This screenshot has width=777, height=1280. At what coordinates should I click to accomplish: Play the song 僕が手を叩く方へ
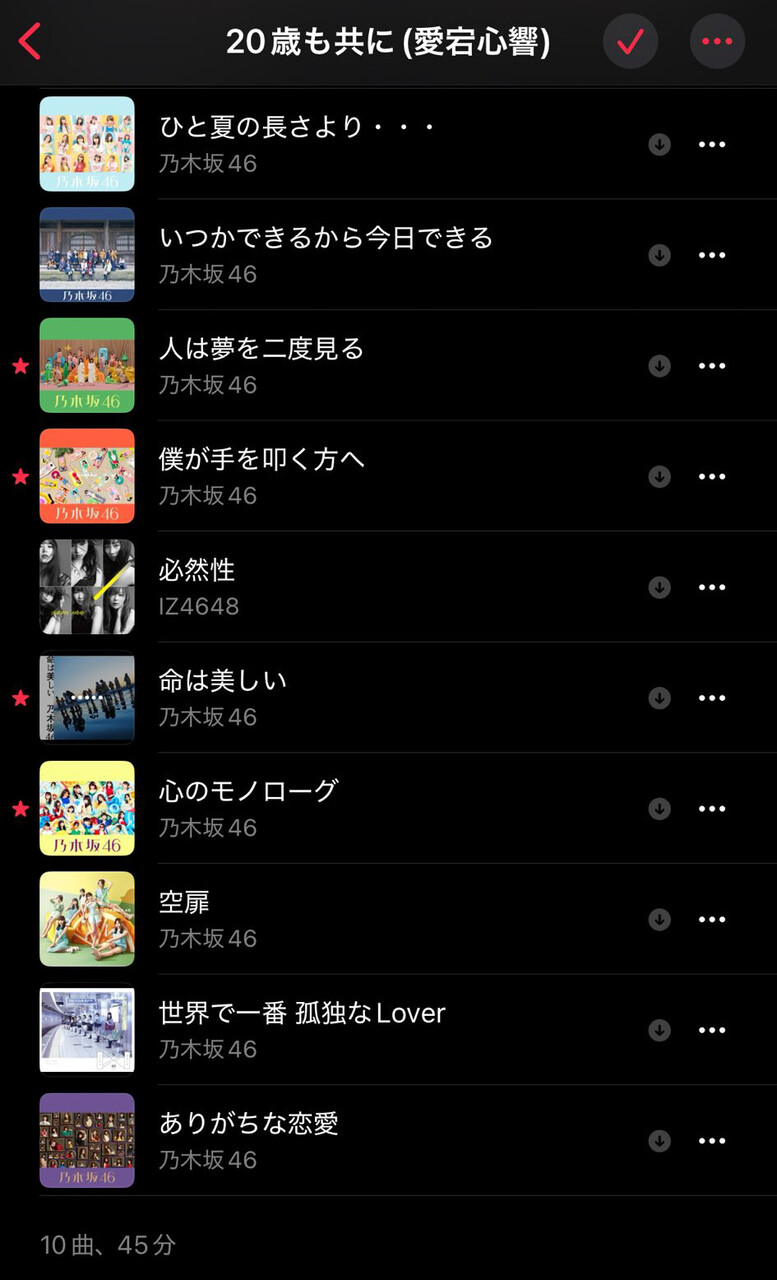tap(262, 460)
